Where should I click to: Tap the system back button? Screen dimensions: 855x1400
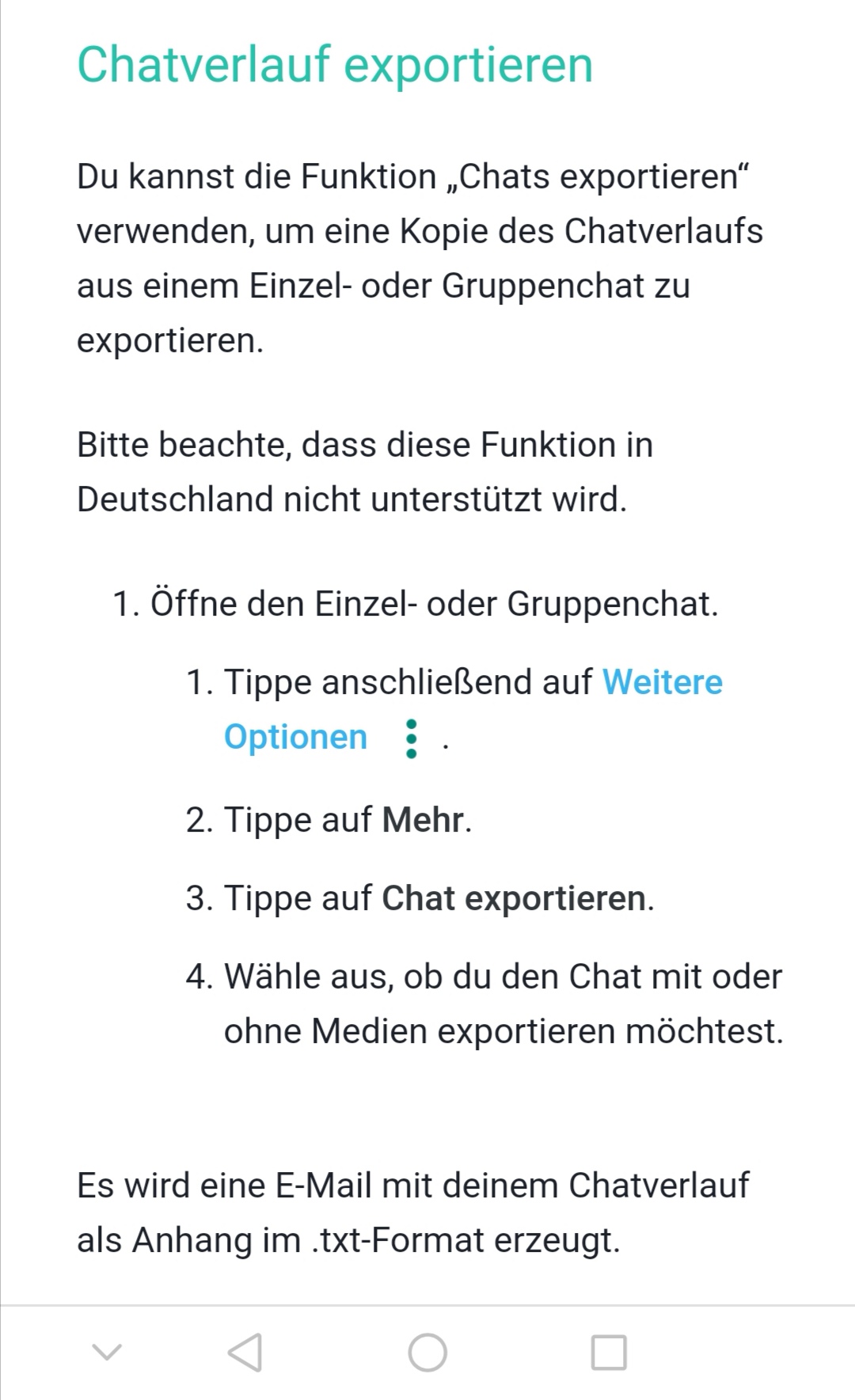click(x=245, y=1353)
